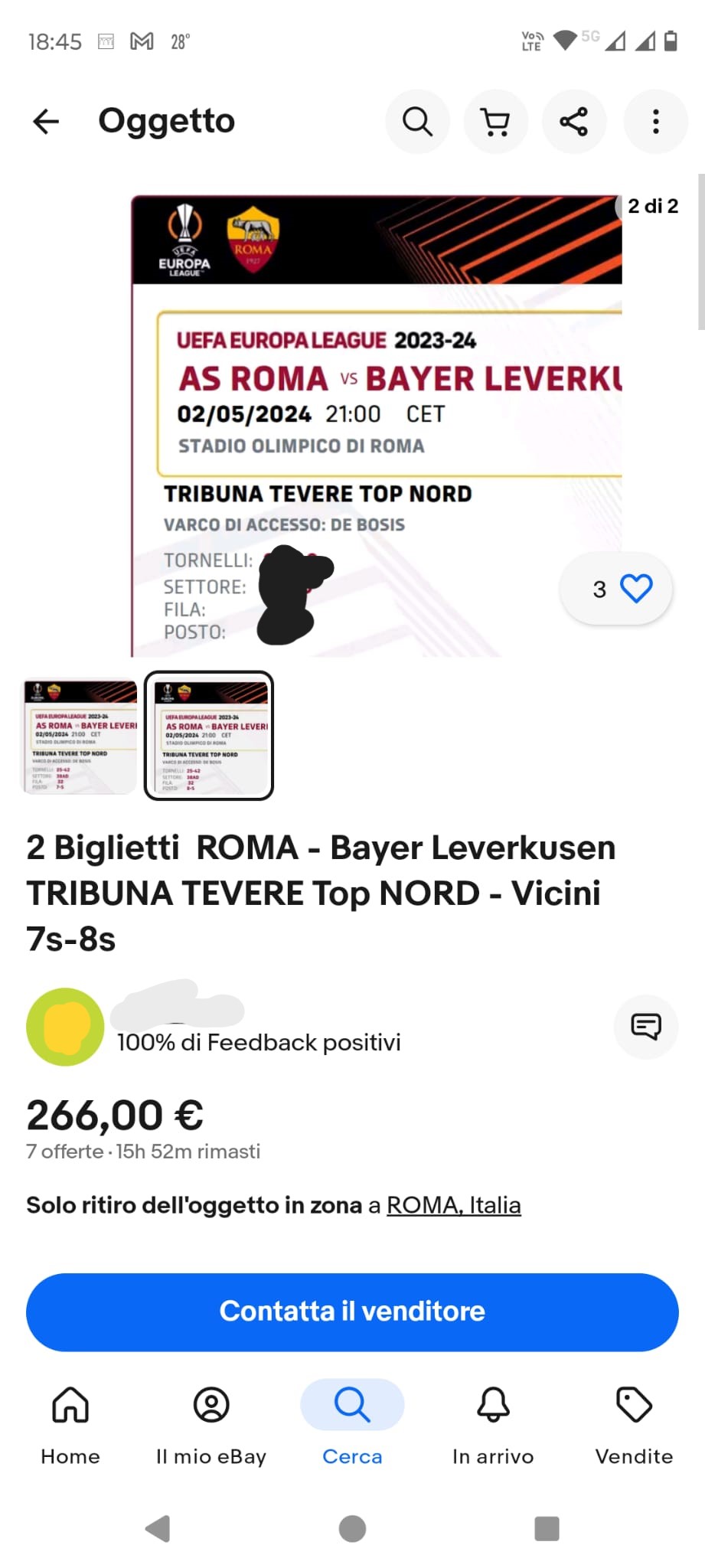Select the Cerca tab

[x=352, y=1426]
